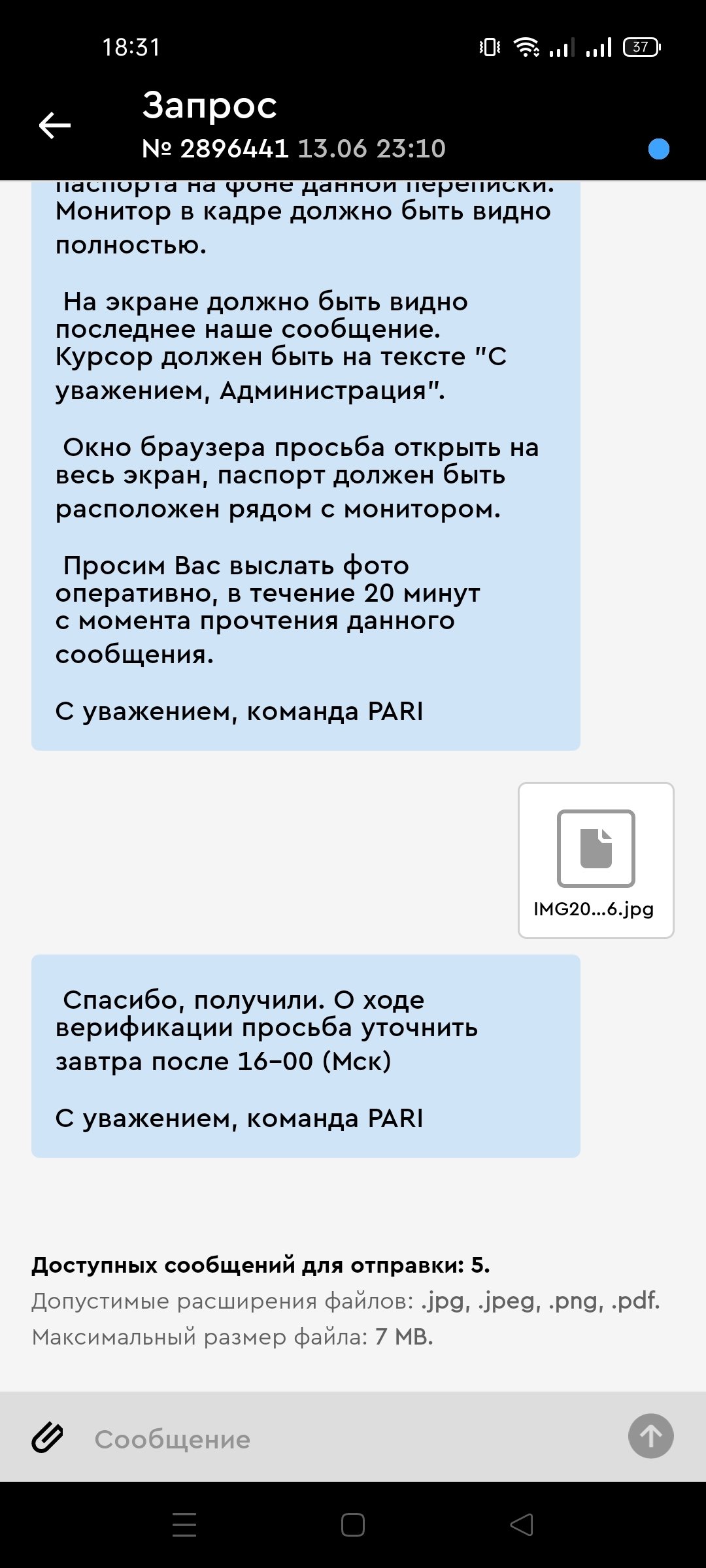The image size is (706, 1568).
Task: Open the attached IMG20...6.jpg file
Action: 596,860
